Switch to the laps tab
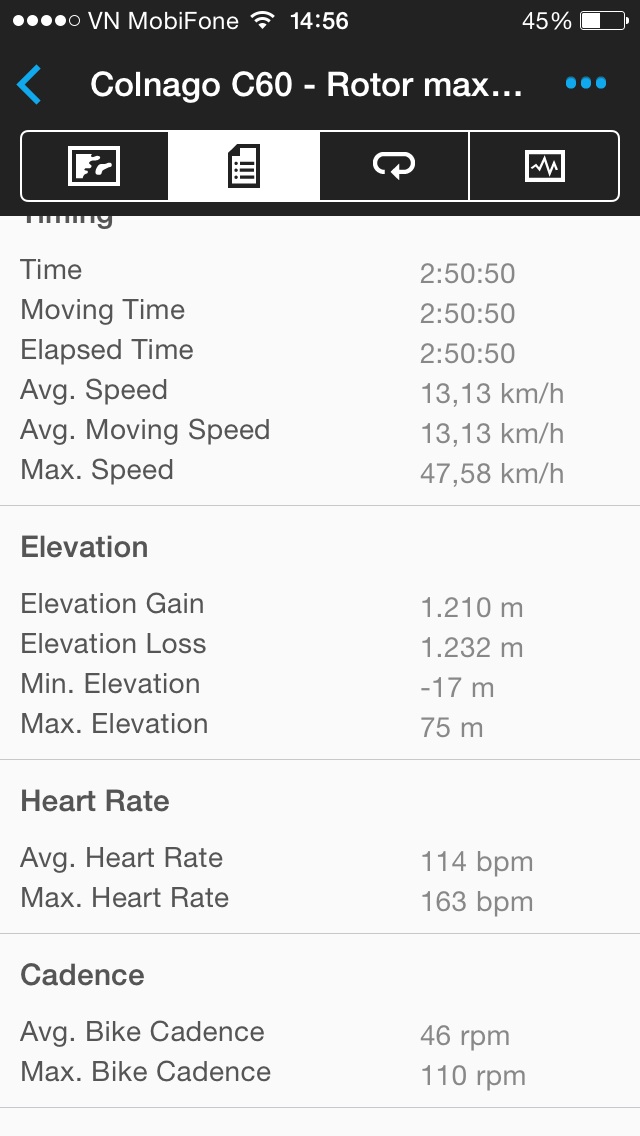 pos(394,166)
